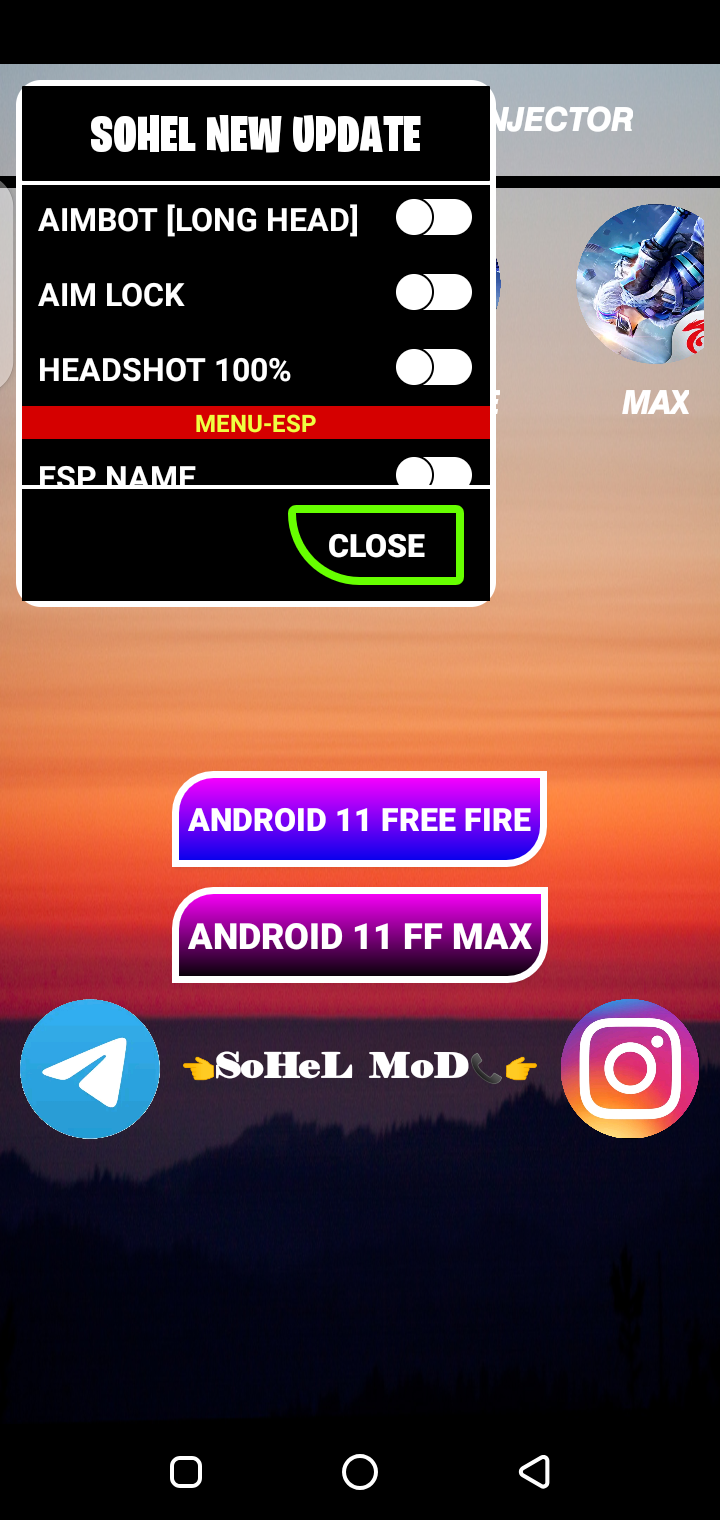Viewport: 720px width, 1520px height.
Task: Toggle the HEADSHOT 100% switch
Action: tap(433, 367)
